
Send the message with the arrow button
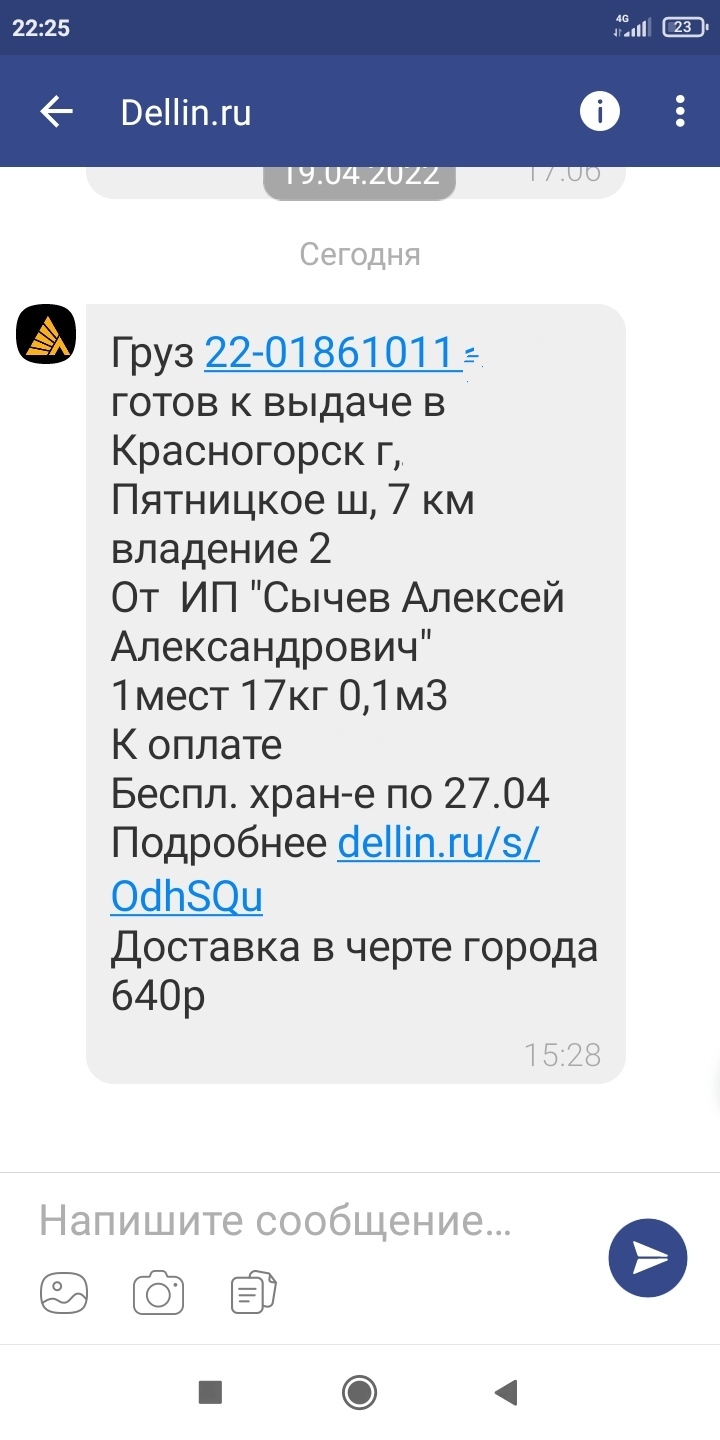648,1258
